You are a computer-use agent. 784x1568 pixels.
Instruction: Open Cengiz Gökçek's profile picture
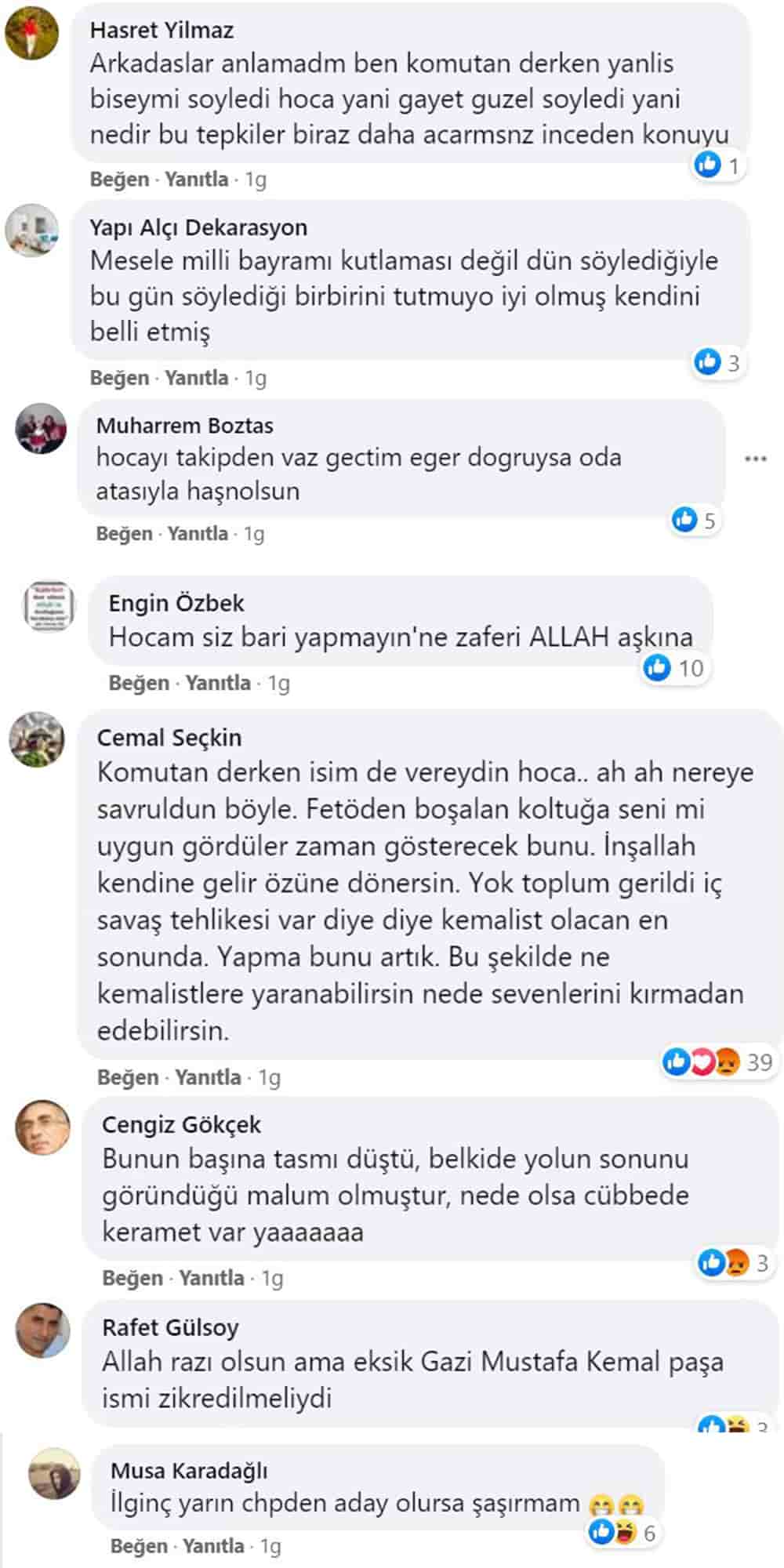click(43, 1127)
